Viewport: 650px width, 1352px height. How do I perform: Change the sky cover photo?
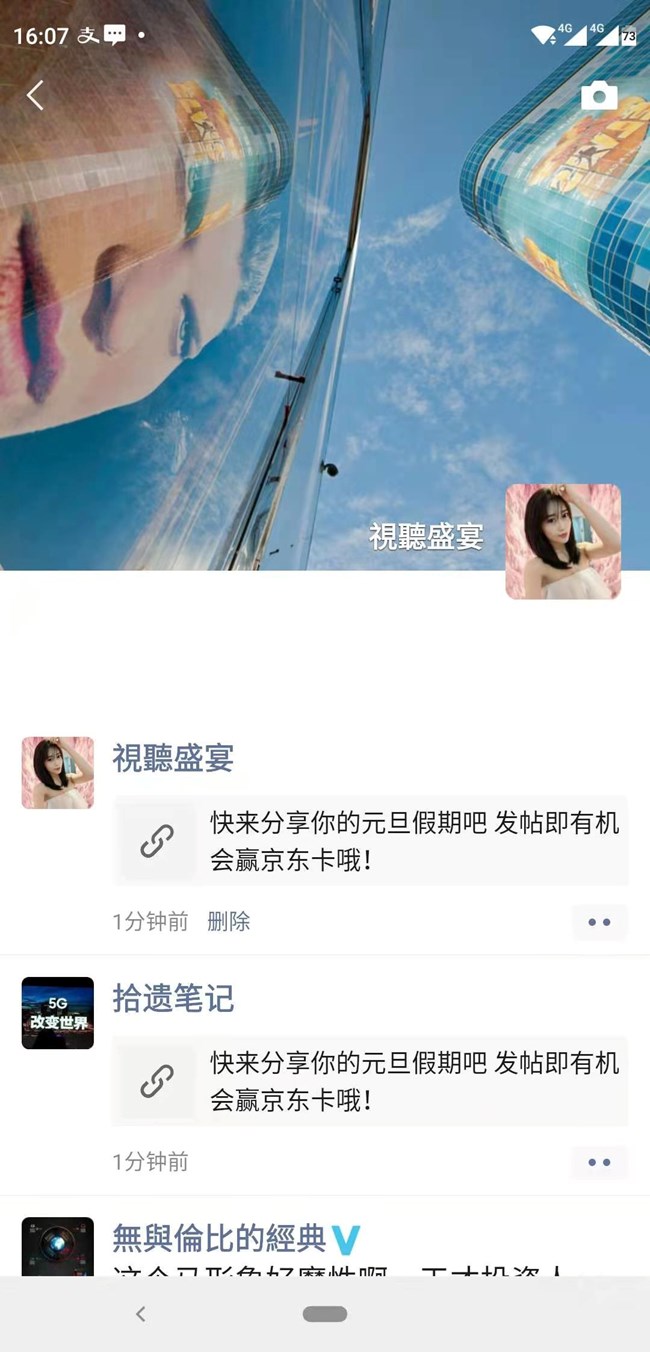click(325, 285)
